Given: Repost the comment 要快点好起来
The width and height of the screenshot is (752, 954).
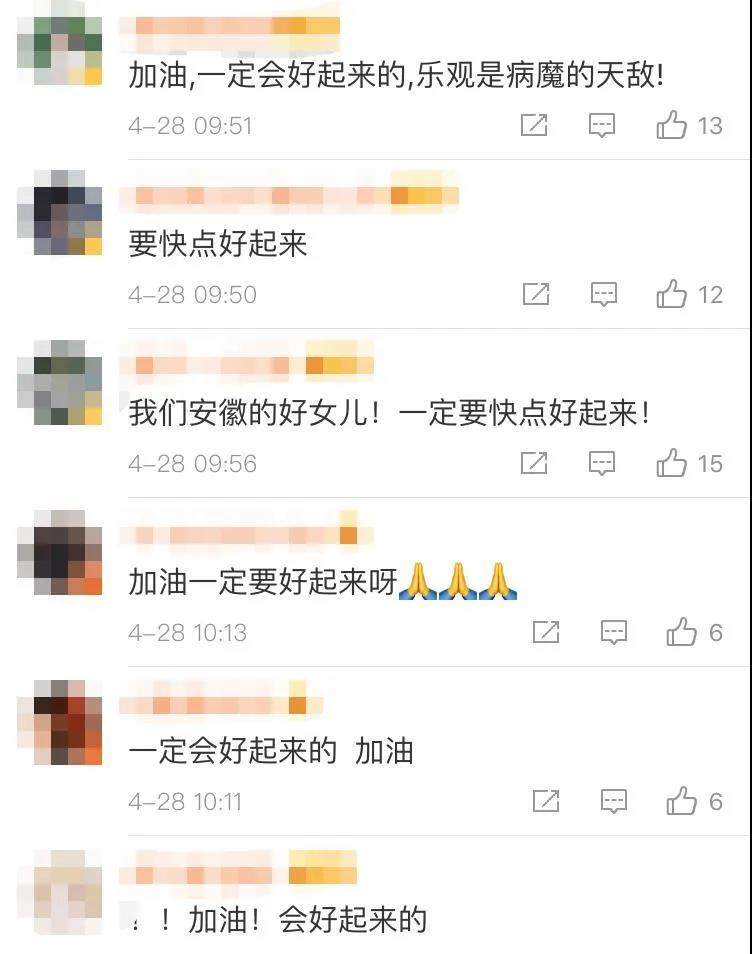Looking at the screenshot, I should pos(536,294).
